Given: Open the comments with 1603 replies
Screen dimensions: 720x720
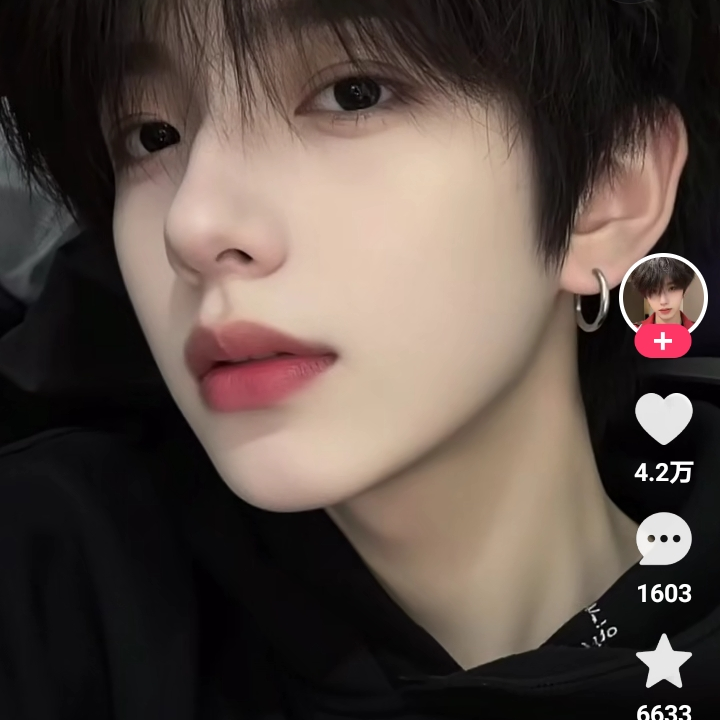Looking at the screenshot, I should (664, 540).
